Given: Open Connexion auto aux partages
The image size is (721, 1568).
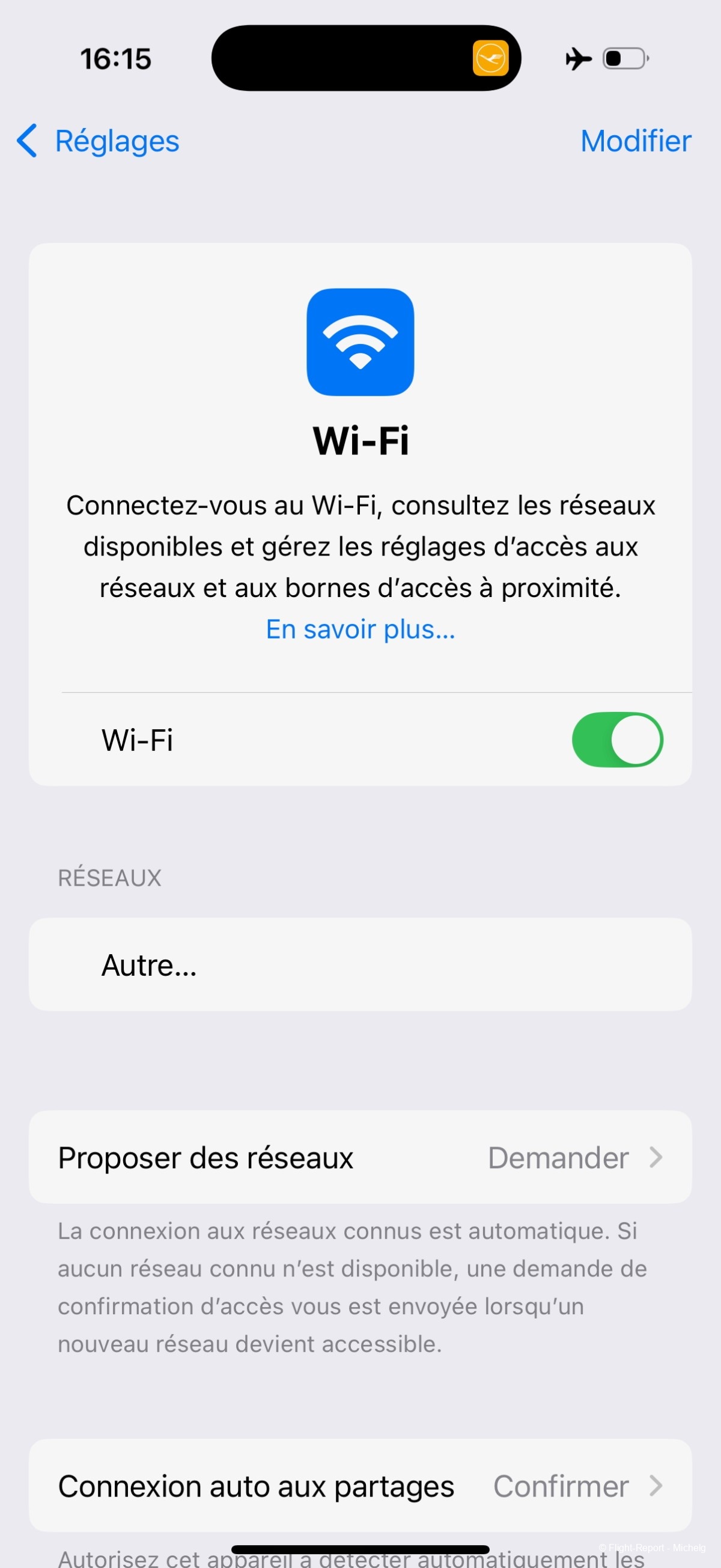Looking at the screenshot, I should tap(360, 1486).
